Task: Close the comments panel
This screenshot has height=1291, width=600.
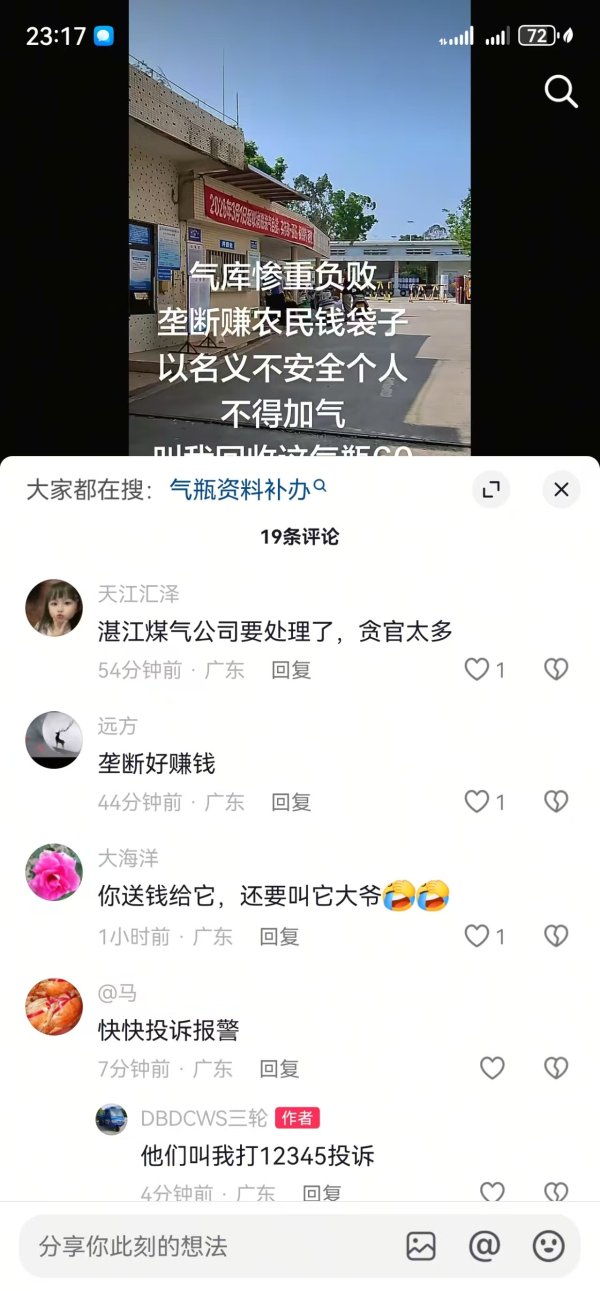Action: pos(561,489)
